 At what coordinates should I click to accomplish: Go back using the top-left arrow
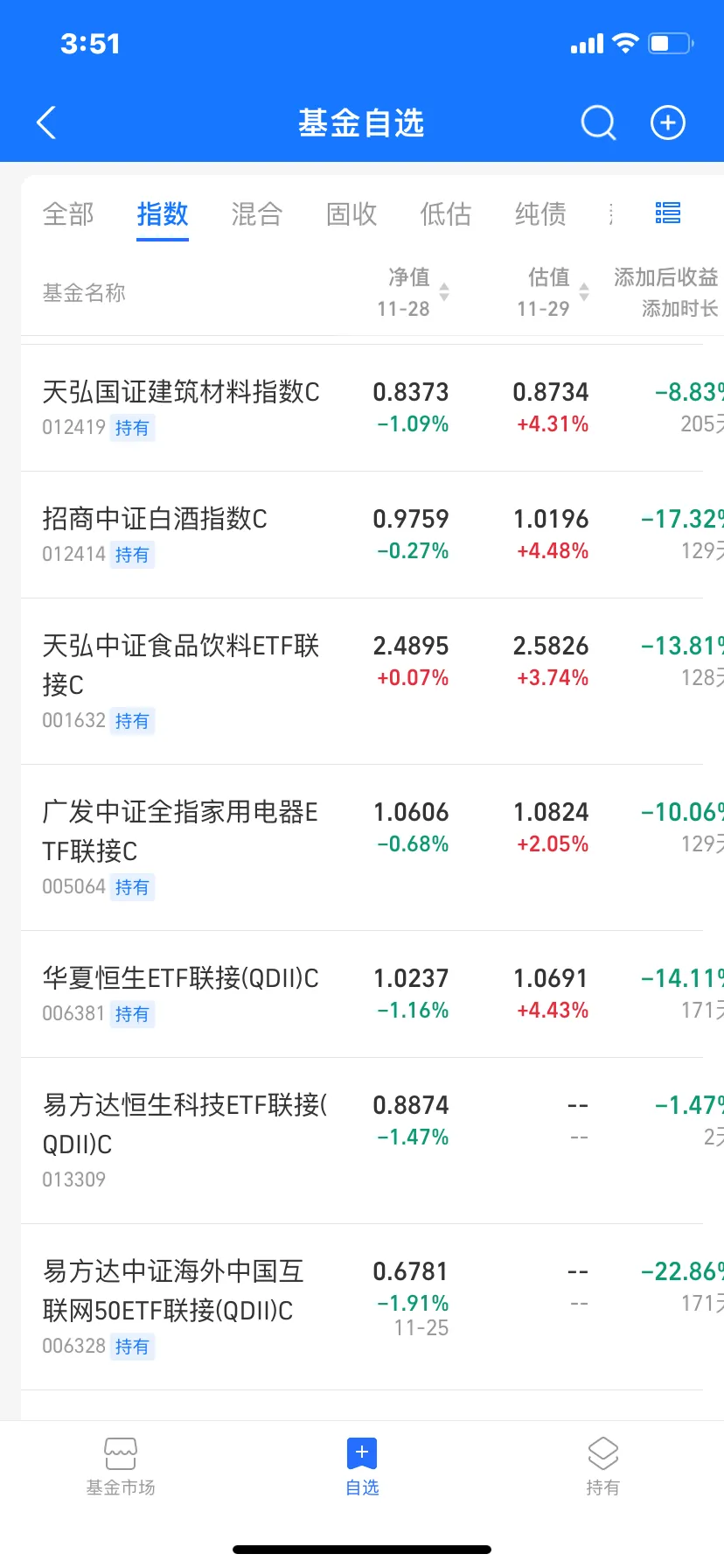coord(46,123)
